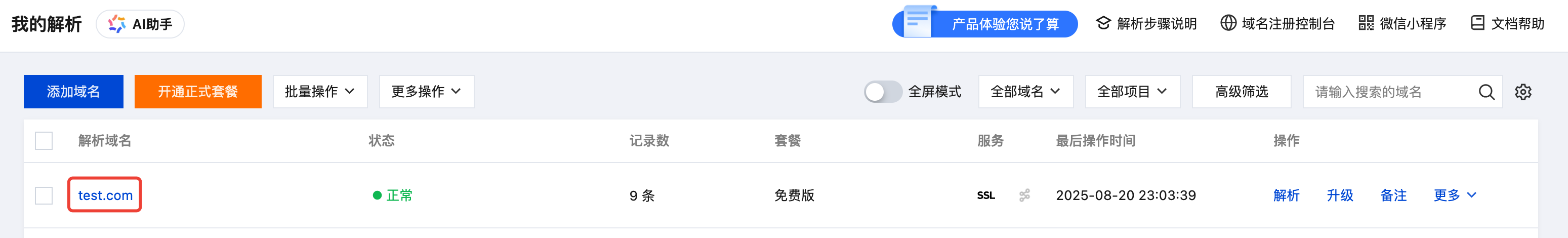Image resolution: width=1568 pixels, height=238 pixels.
Task: Go to 域名注册控制台
Action: point(1277,24)
